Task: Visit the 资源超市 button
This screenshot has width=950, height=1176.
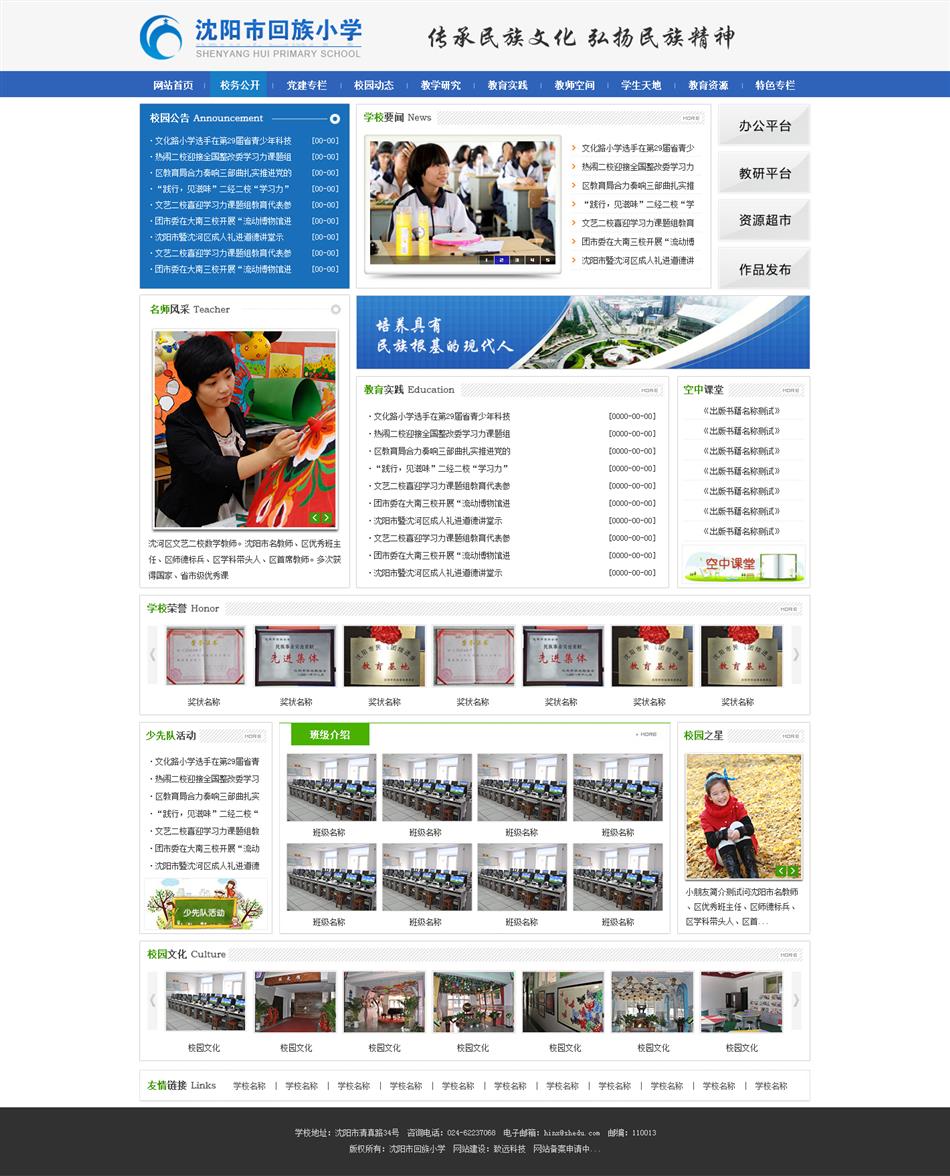Action: (764, 220)
